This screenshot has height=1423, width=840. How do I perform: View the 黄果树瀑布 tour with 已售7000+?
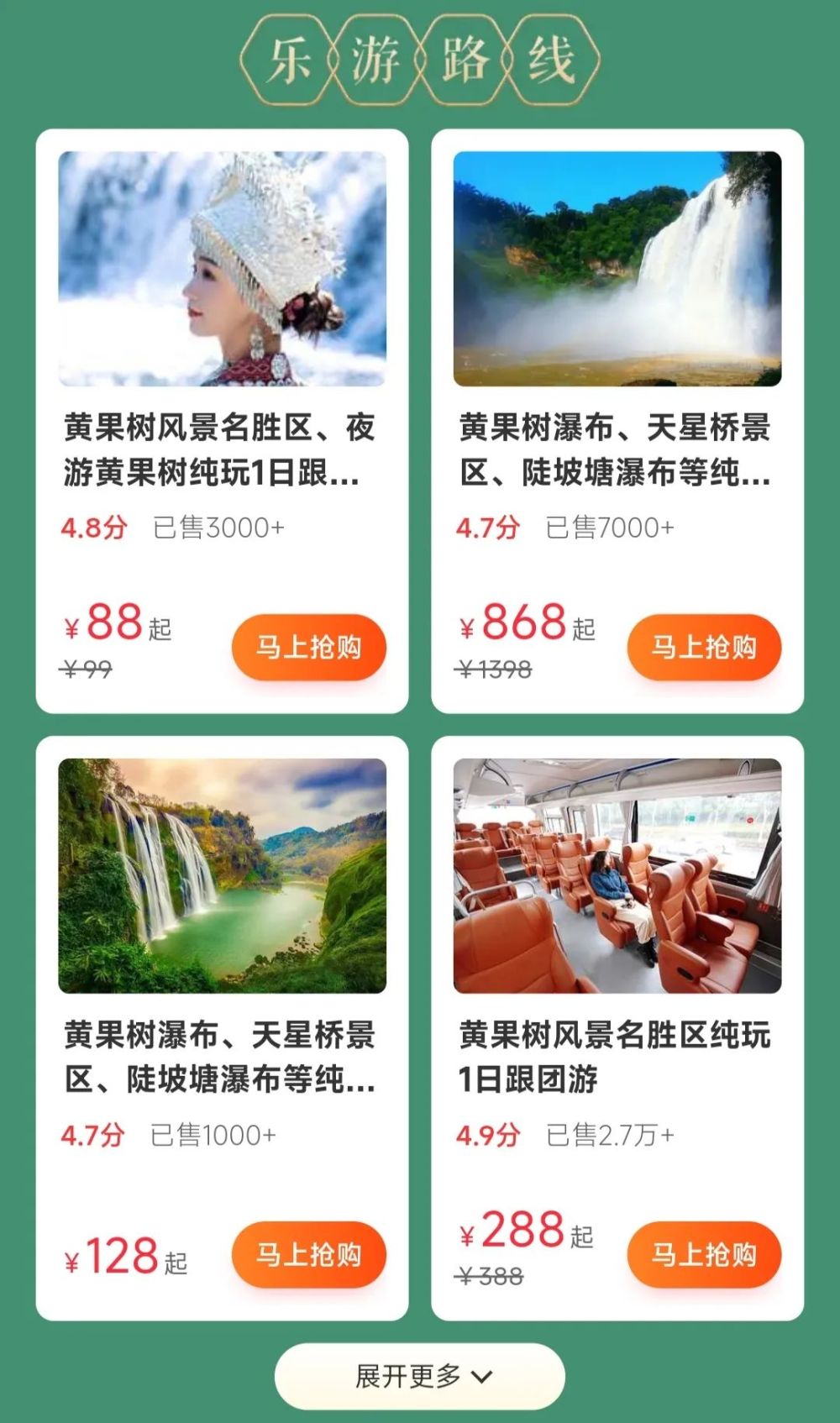coord(617,450)
